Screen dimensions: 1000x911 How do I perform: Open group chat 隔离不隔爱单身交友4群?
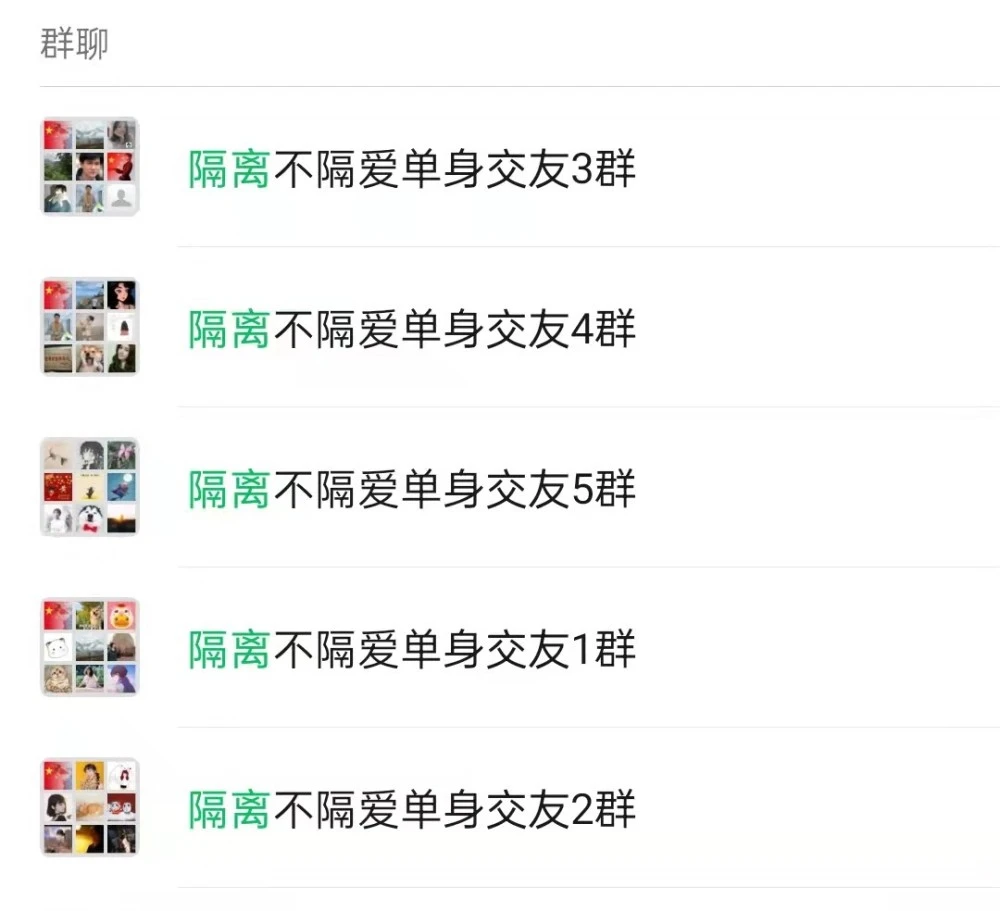(x=412, y=328)
